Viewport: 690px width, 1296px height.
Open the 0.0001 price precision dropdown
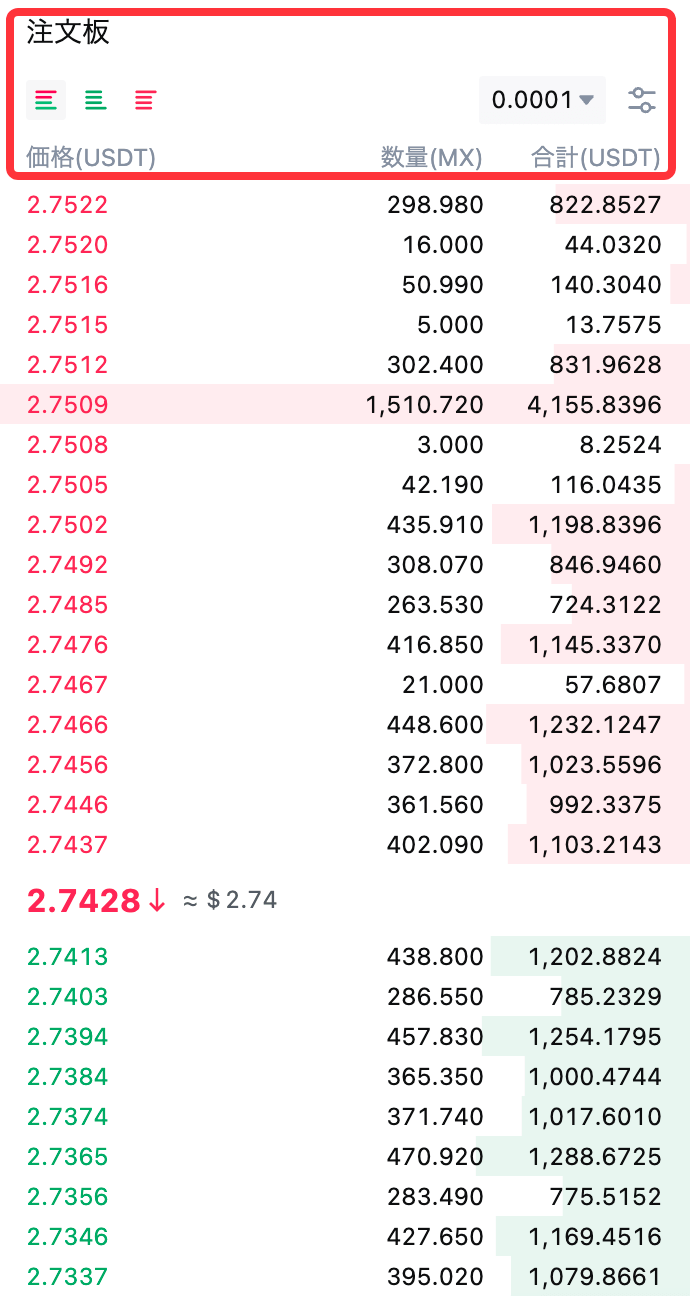point(542,100)
